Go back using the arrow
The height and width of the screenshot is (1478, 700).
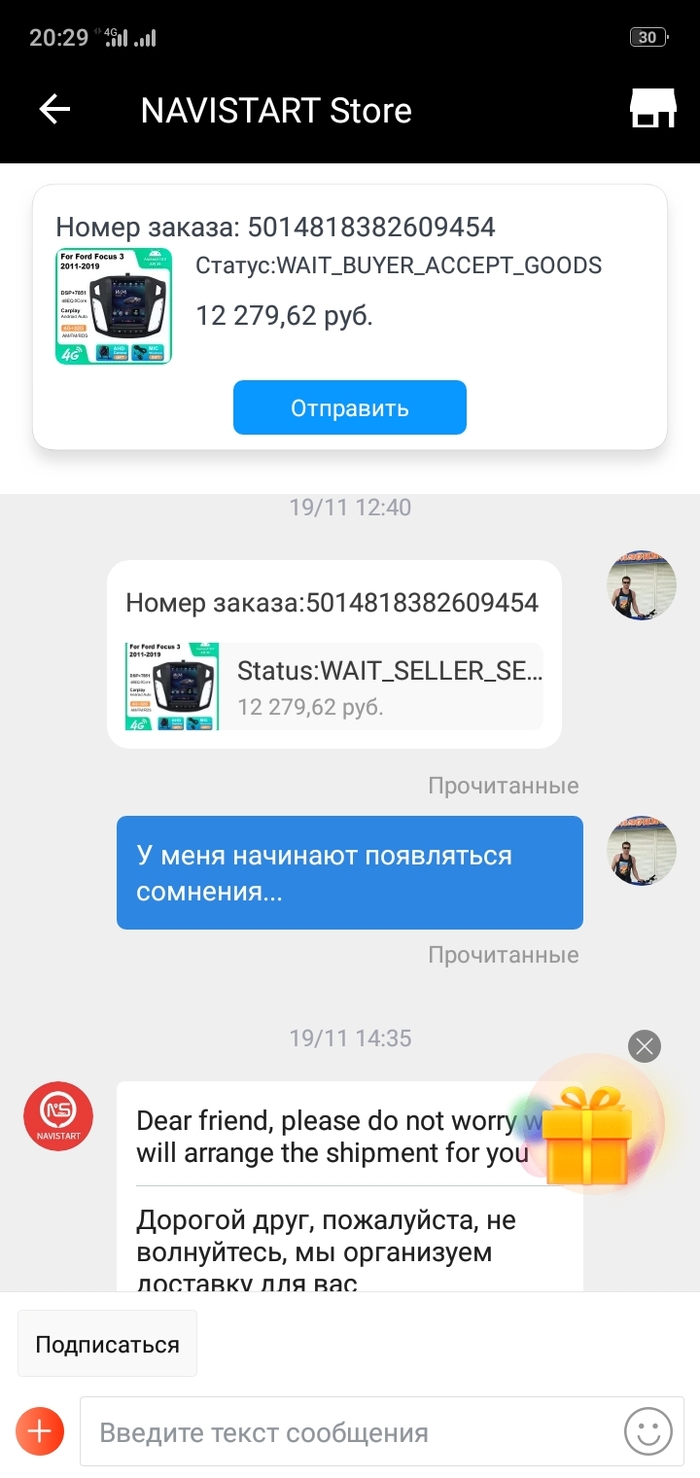tap(54, 110)
